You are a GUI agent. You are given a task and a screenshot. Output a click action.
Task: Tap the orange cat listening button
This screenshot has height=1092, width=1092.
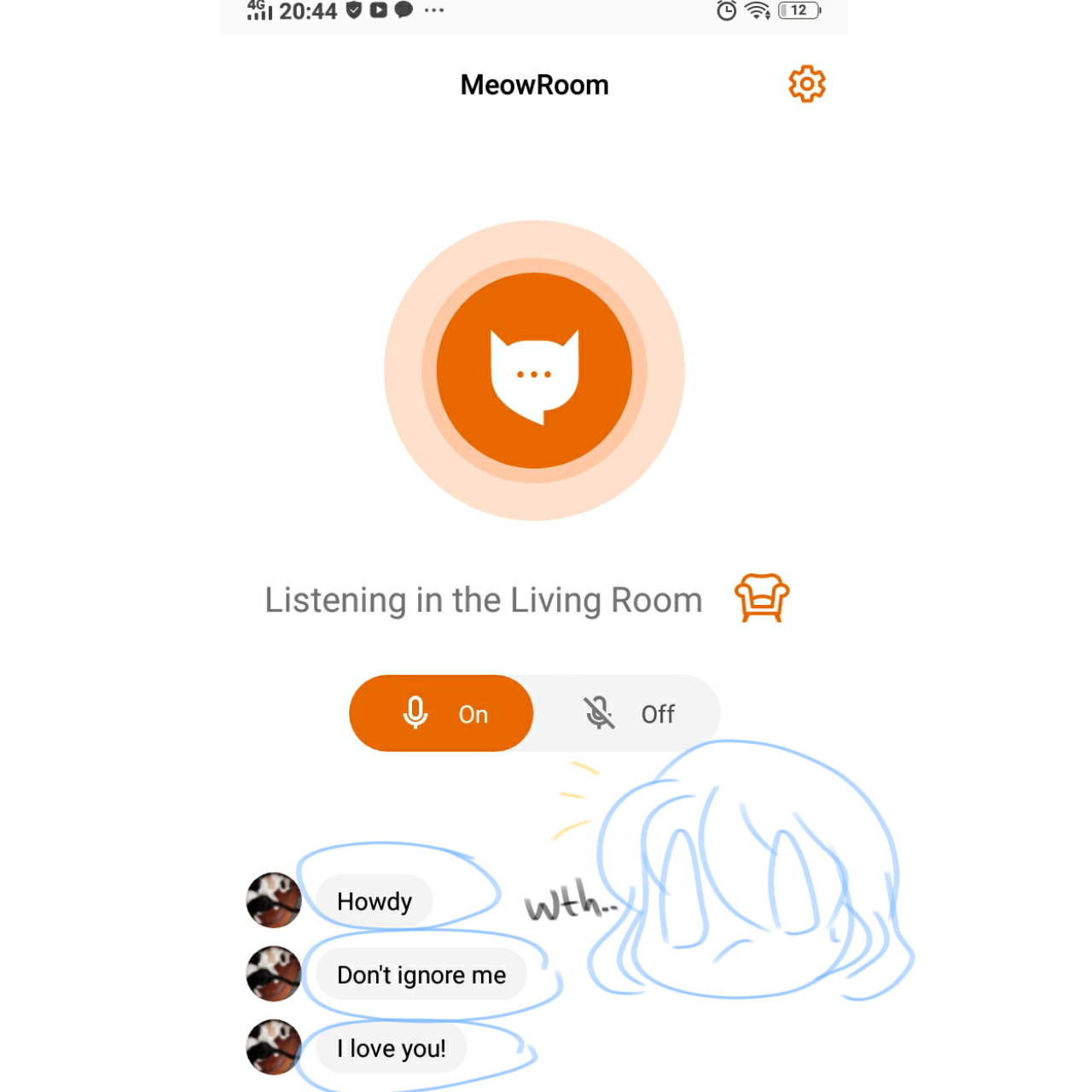pyautogui.click(x=534, y=371)
